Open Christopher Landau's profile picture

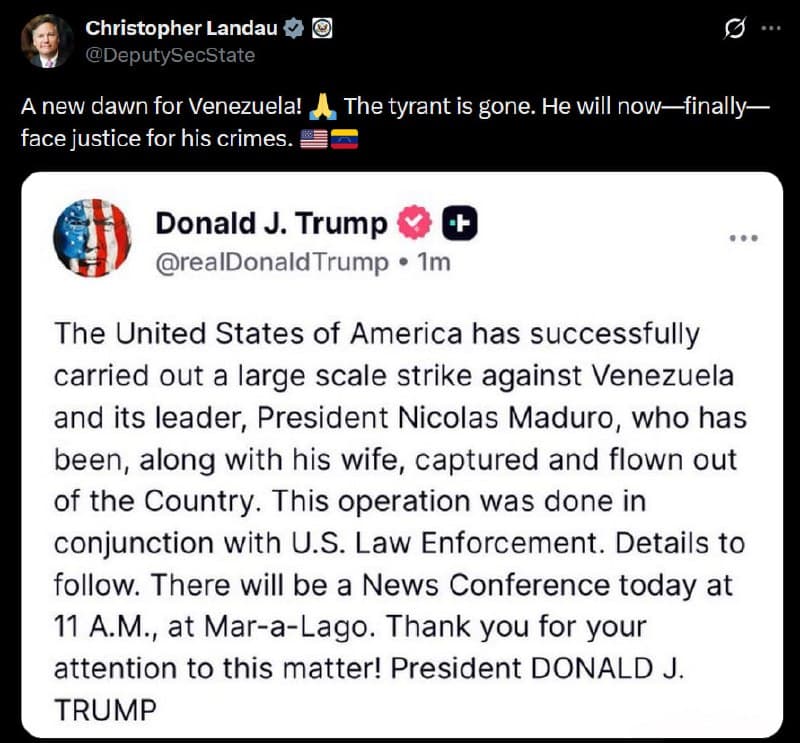click(47, 42)
